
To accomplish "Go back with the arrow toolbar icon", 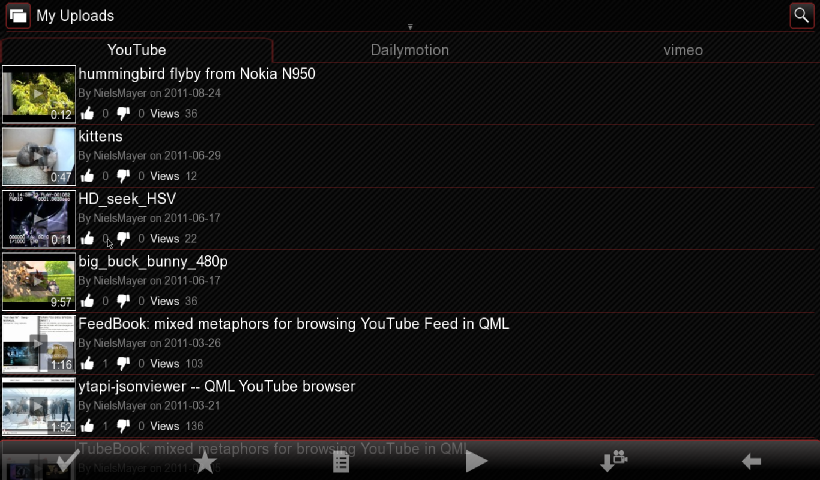I will (x=751, y=461).
